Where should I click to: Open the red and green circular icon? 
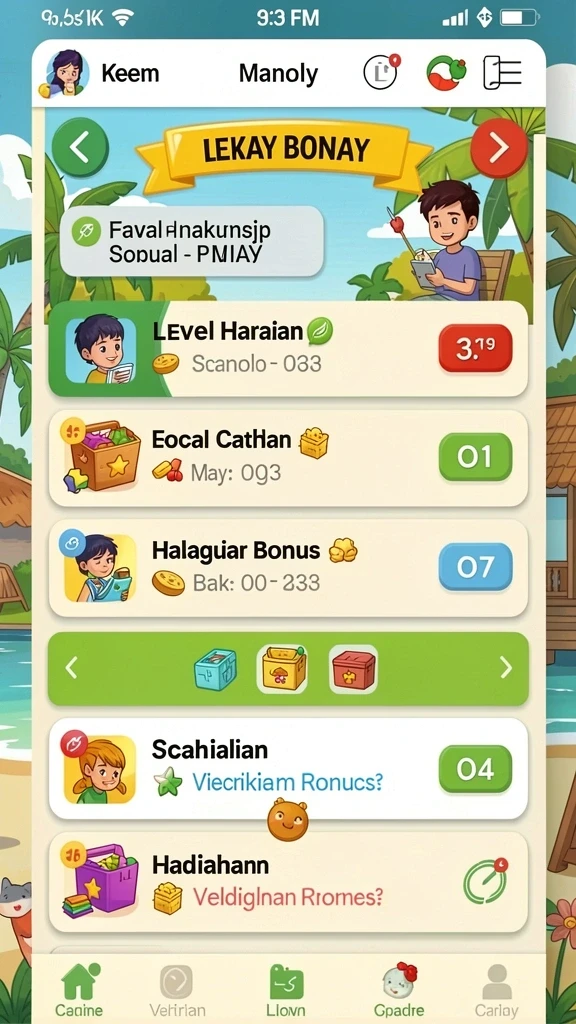[x=446, y=72]
